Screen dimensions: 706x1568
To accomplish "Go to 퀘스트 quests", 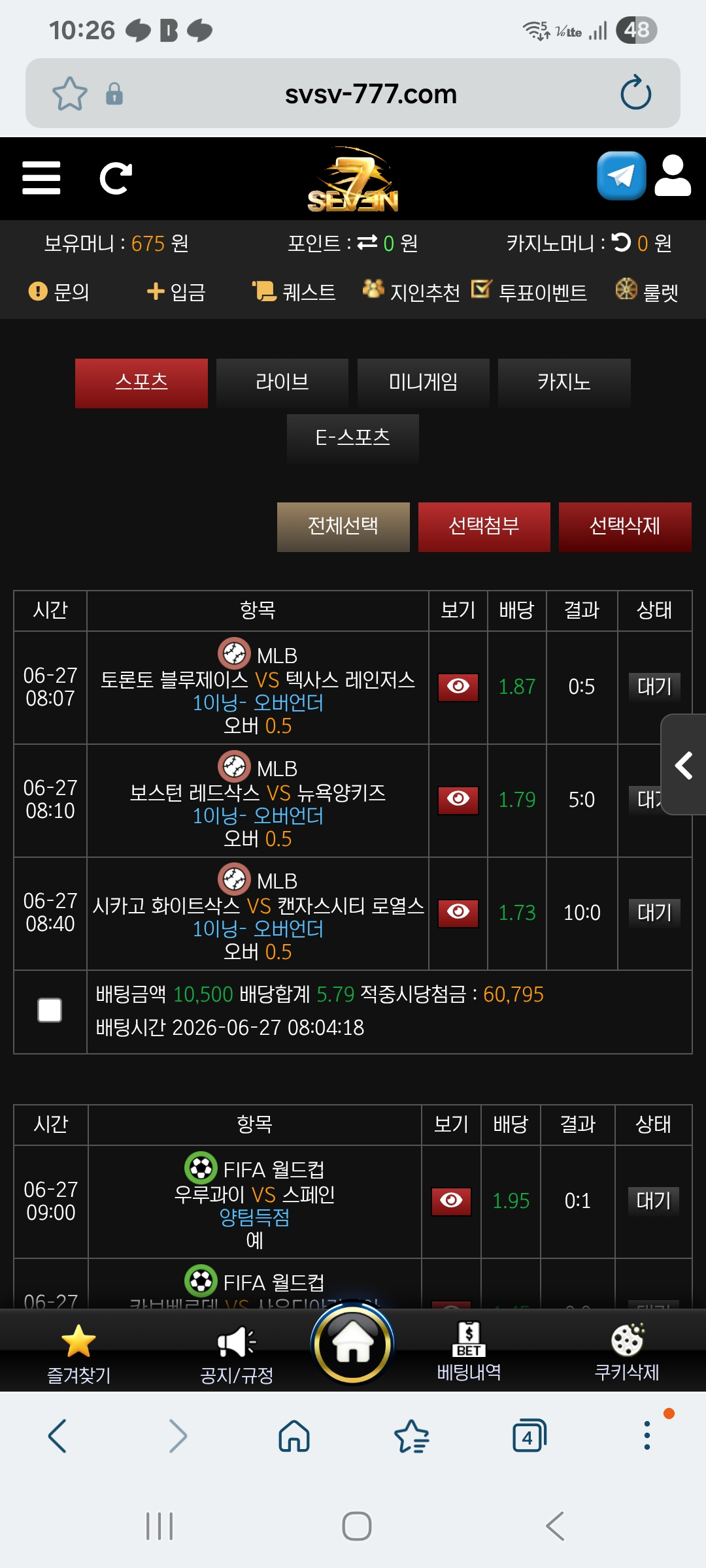I will (295, 291).
